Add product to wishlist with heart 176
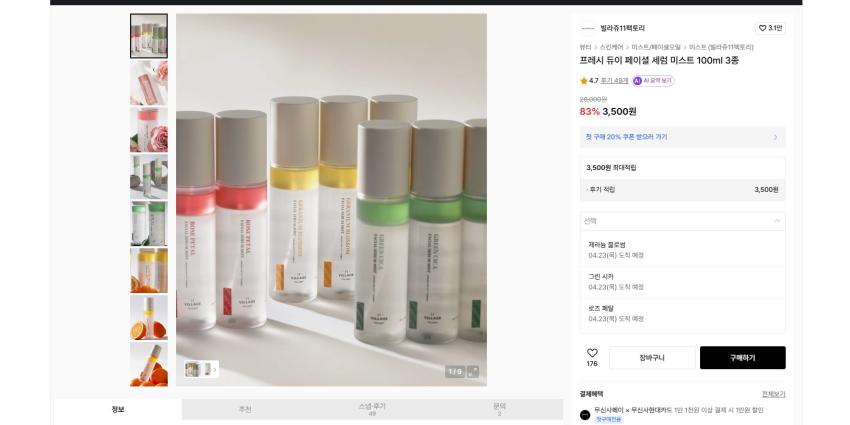The width and height of the screenshot is (850, 425). (592, 357)
